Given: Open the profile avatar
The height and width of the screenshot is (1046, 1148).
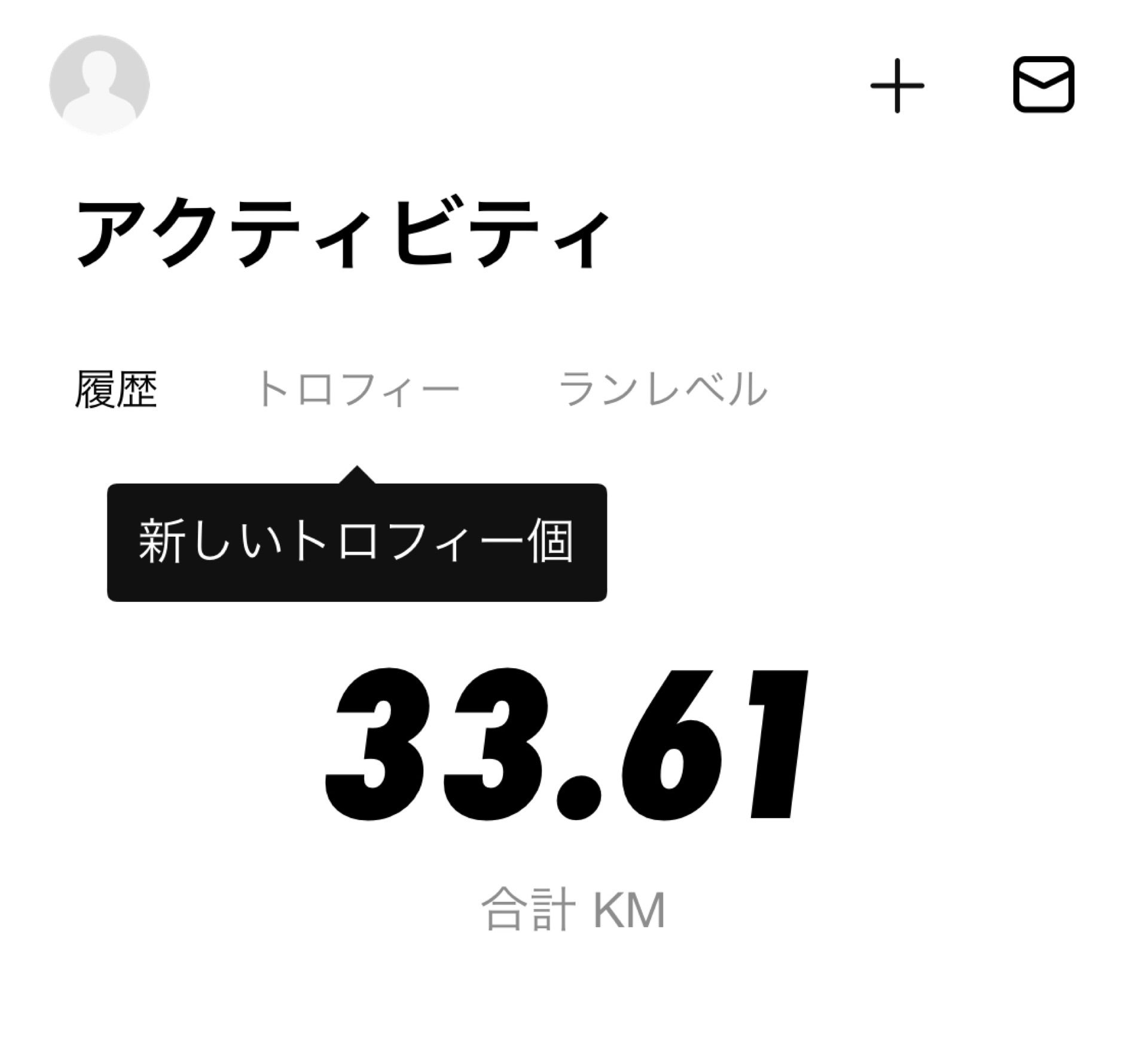Looking at the screenshot, I should 99,84.
